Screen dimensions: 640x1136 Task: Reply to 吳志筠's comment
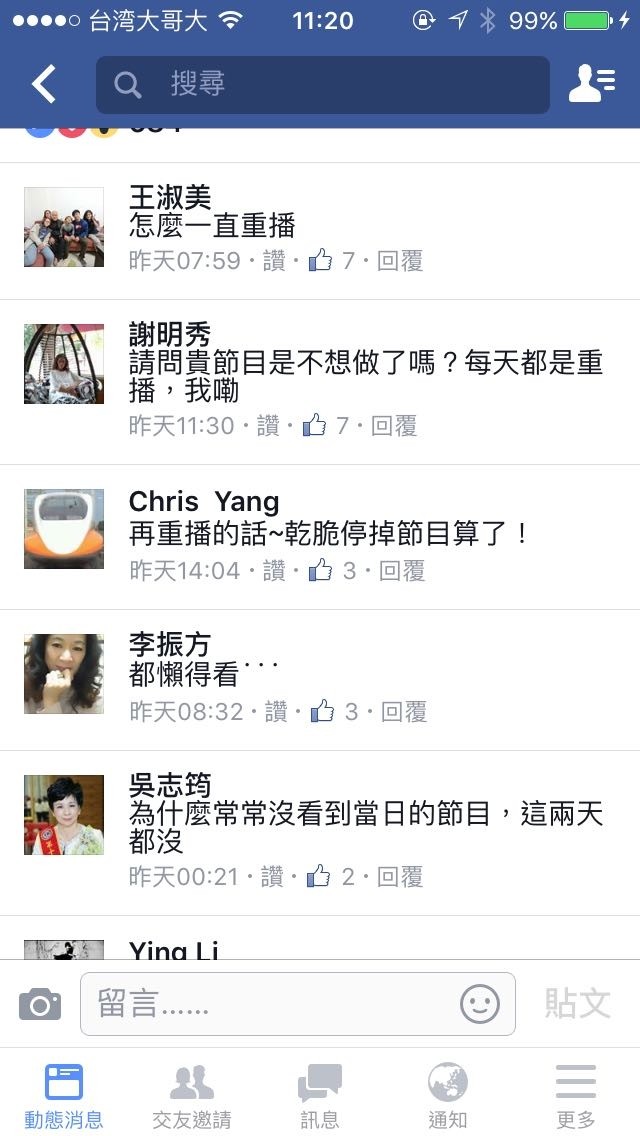(x=400, y=877)
